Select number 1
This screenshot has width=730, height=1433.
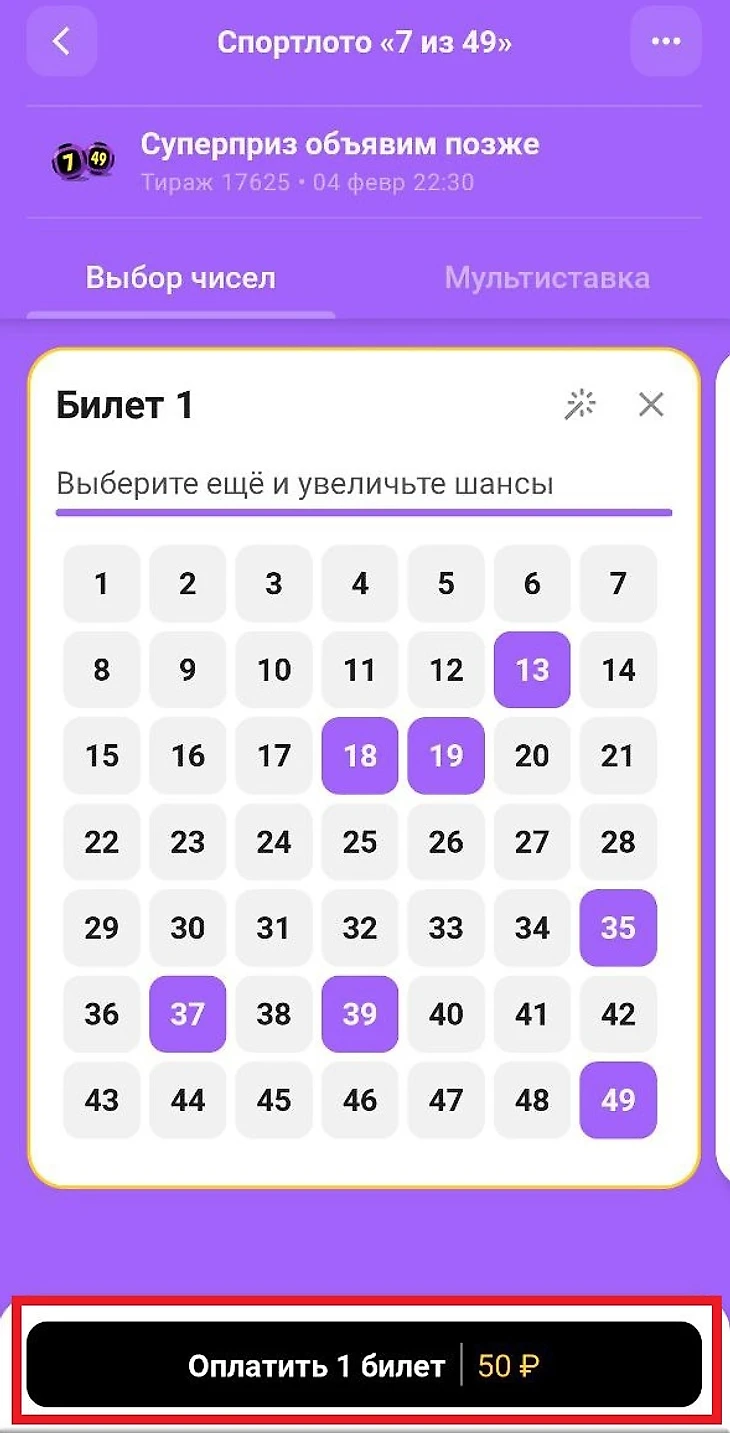coord(101,583)
